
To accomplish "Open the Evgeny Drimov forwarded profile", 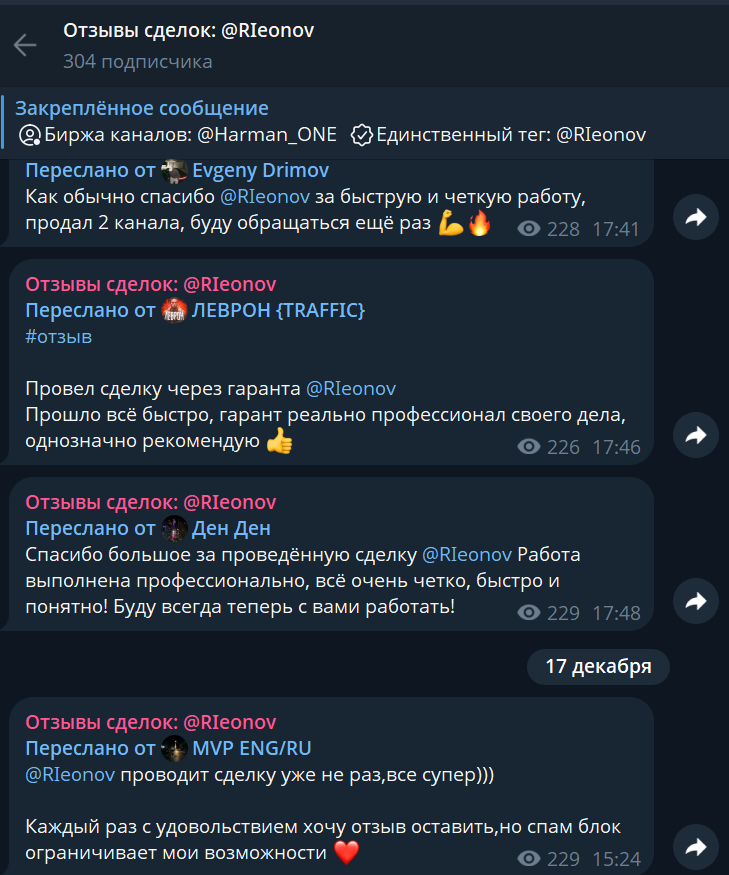I will (260, 171).
